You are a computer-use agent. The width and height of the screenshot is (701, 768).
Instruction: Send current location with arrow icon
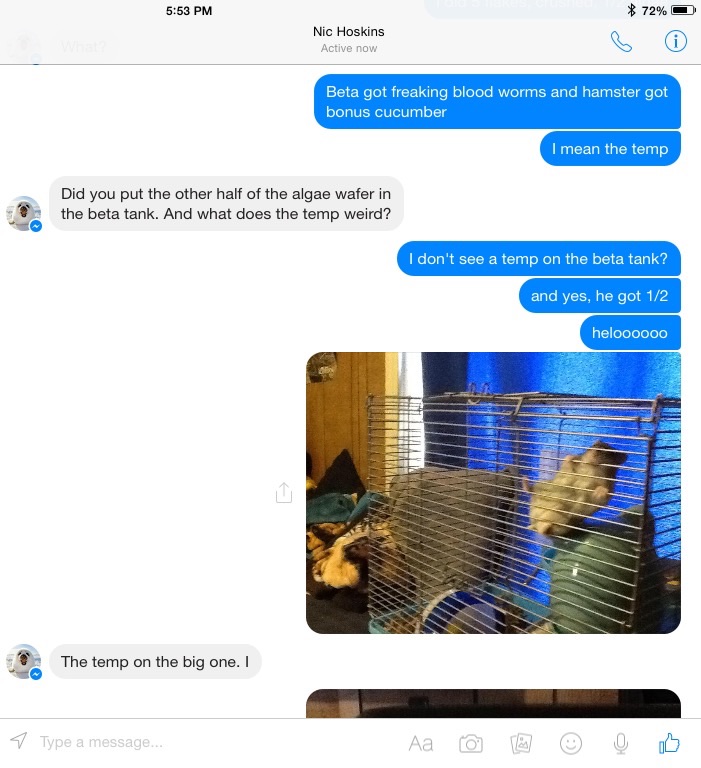coord(19,741)
